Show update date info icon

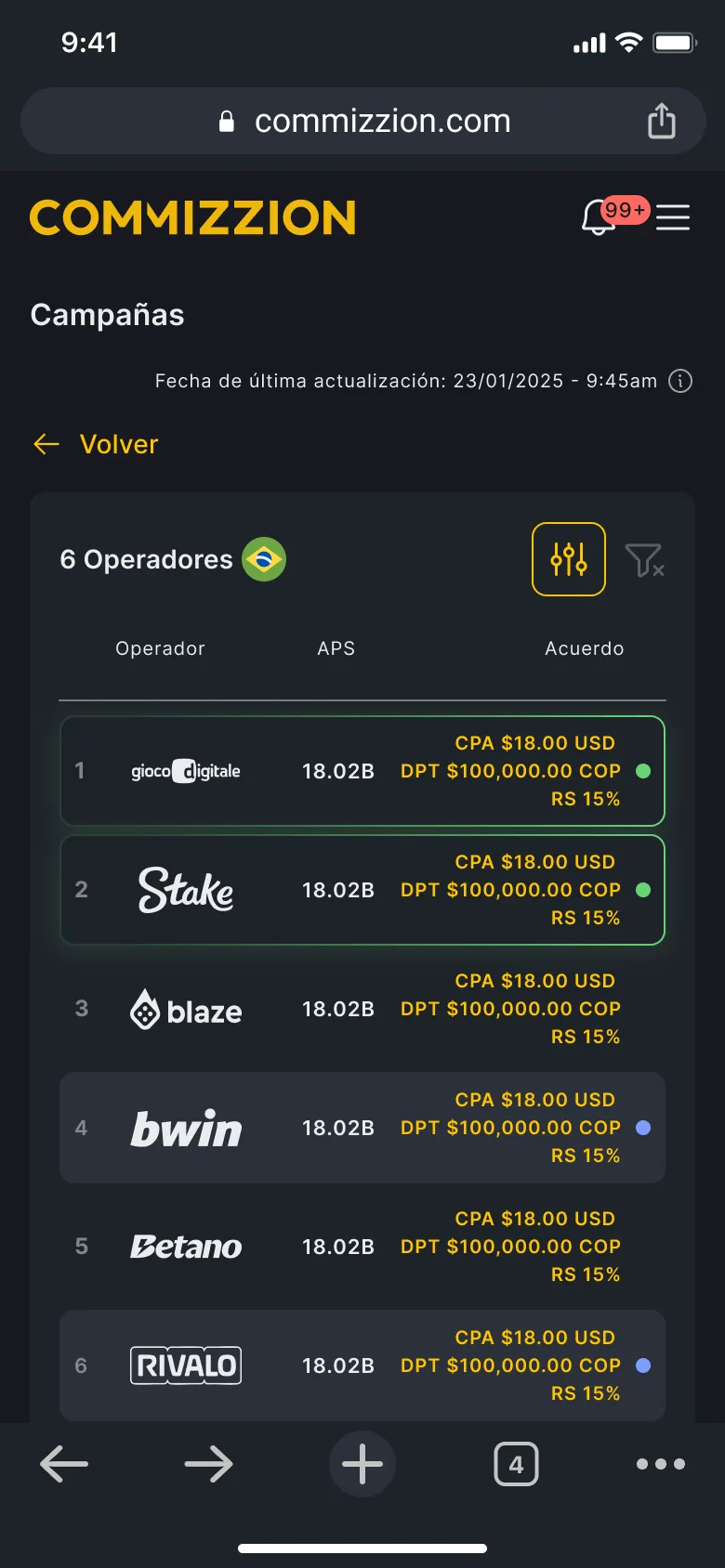[x=680, y=381]
